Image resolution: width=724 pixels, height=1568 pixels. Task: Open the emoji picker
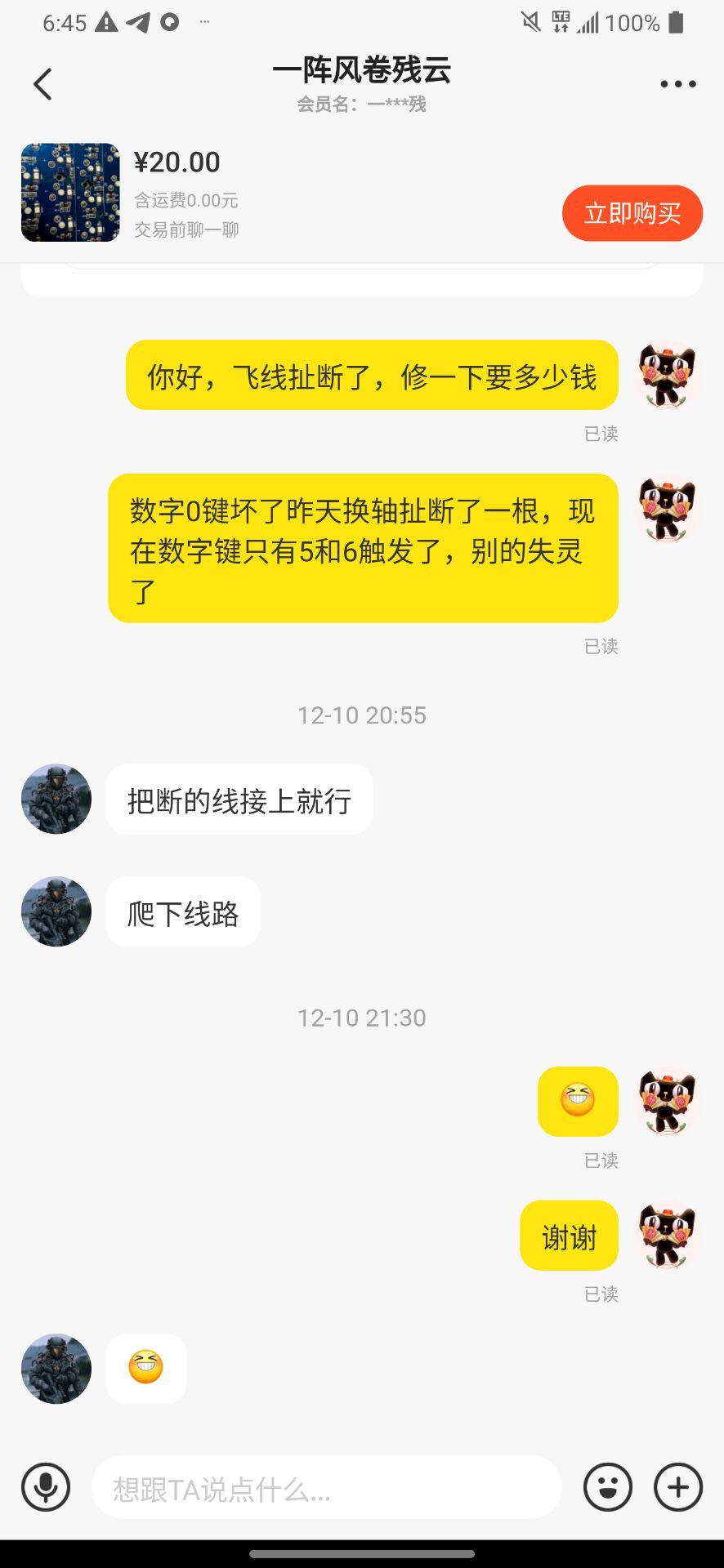pyautogui.click(x=608, y=1487)
